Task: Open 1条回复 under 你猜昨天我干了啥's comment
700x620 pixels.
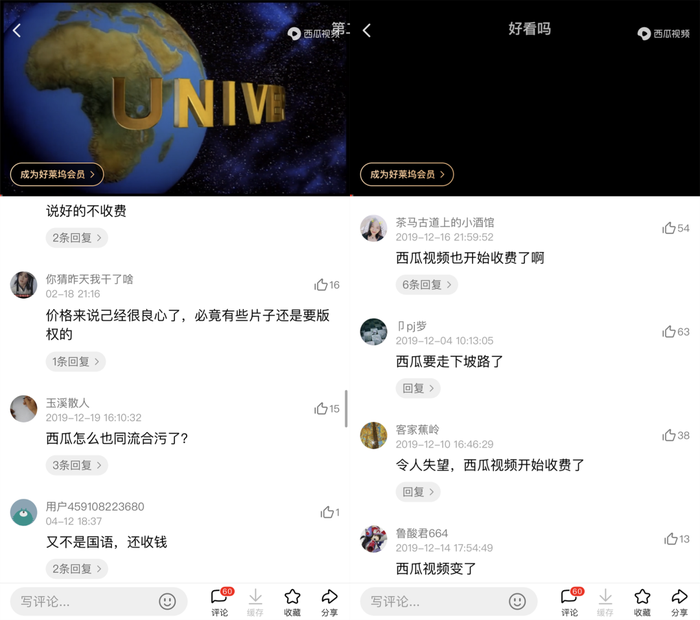Action: point(76,361)
